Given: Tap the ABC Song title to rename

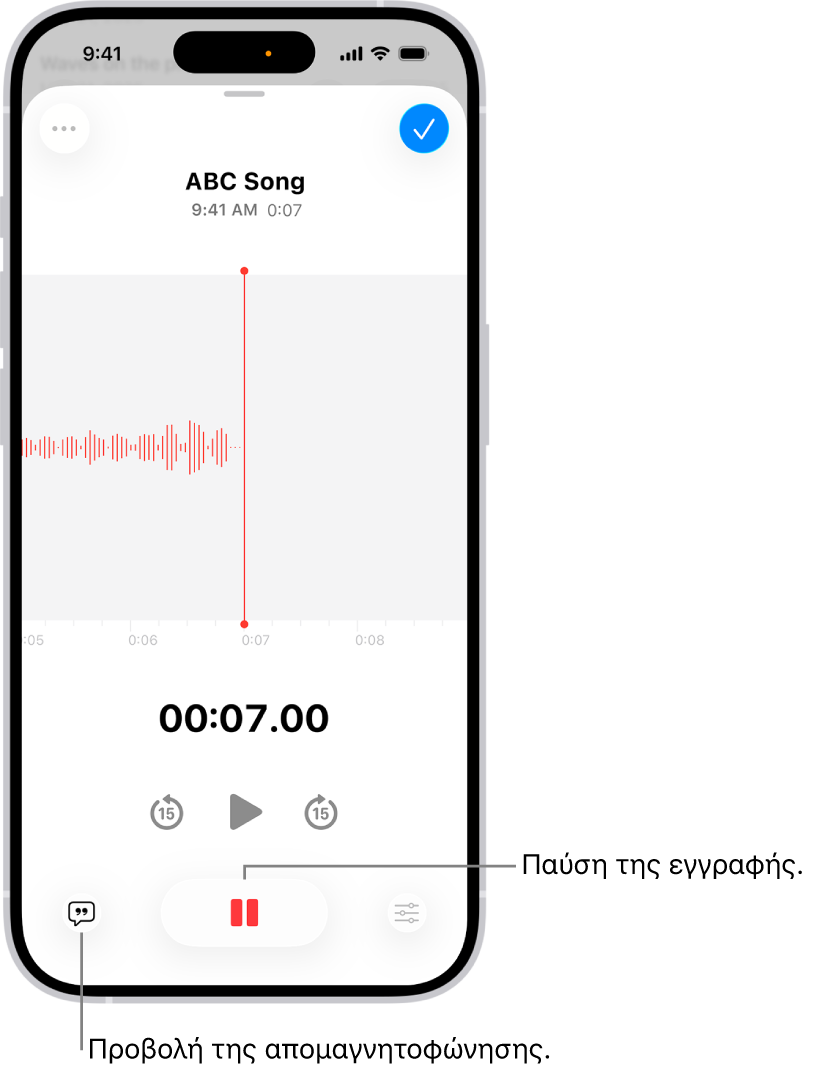Looking at the screenshot, I should click(x=245, y=182).
